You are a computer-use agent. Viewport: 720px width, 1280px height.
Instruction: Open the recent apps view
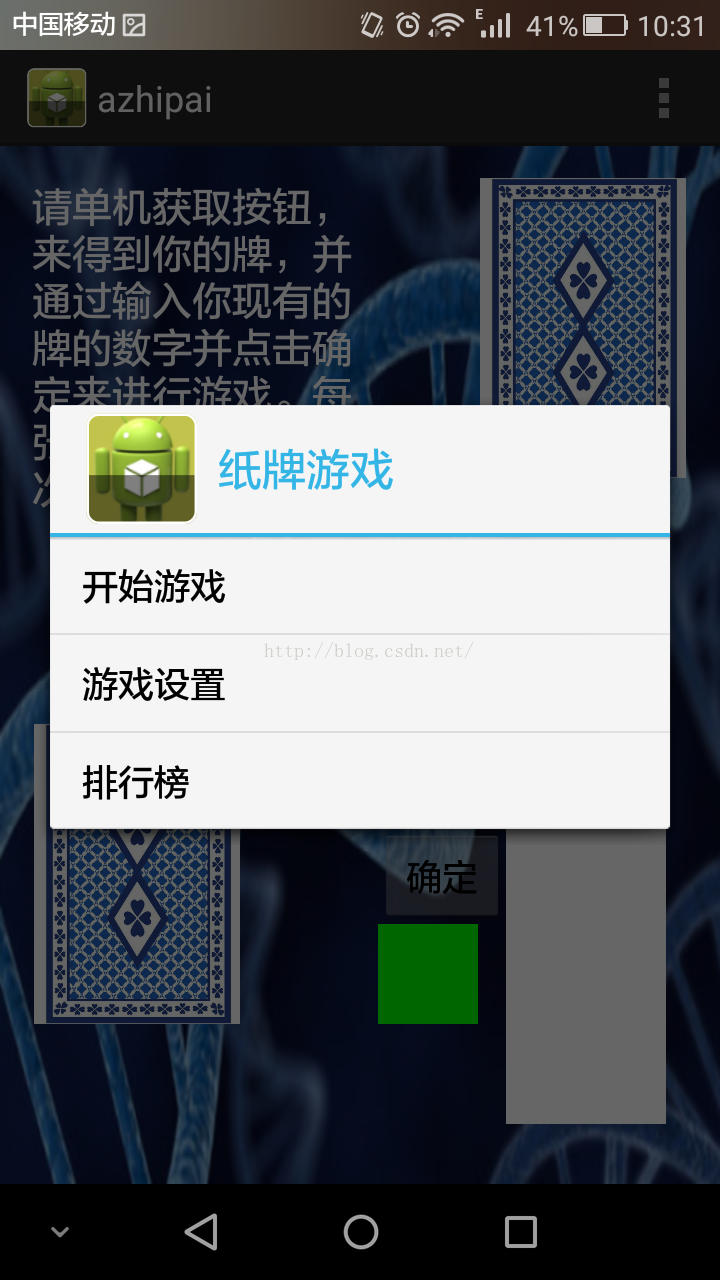[520, 1232]
